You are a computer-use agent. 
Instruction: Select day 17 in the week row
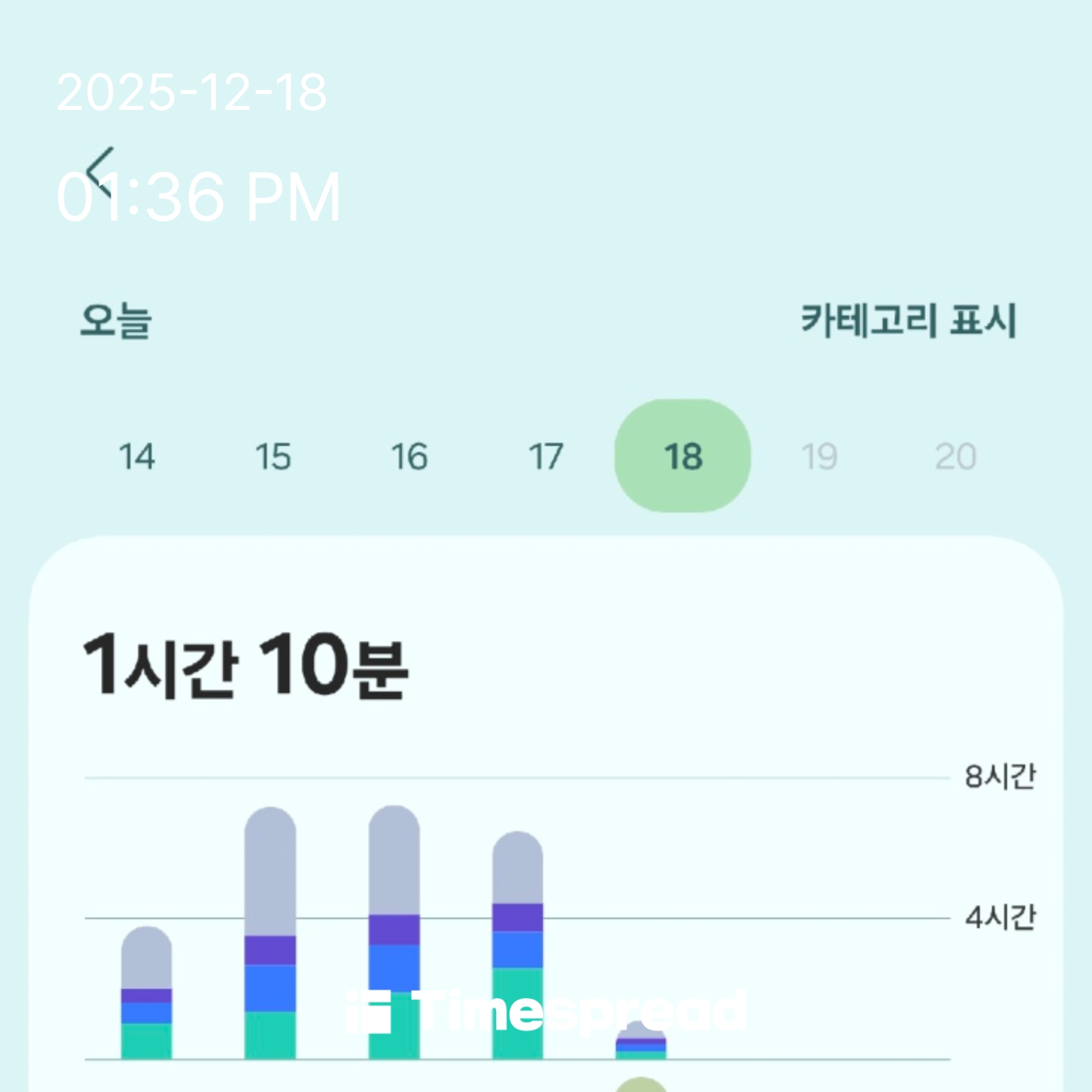click(546, 457)
